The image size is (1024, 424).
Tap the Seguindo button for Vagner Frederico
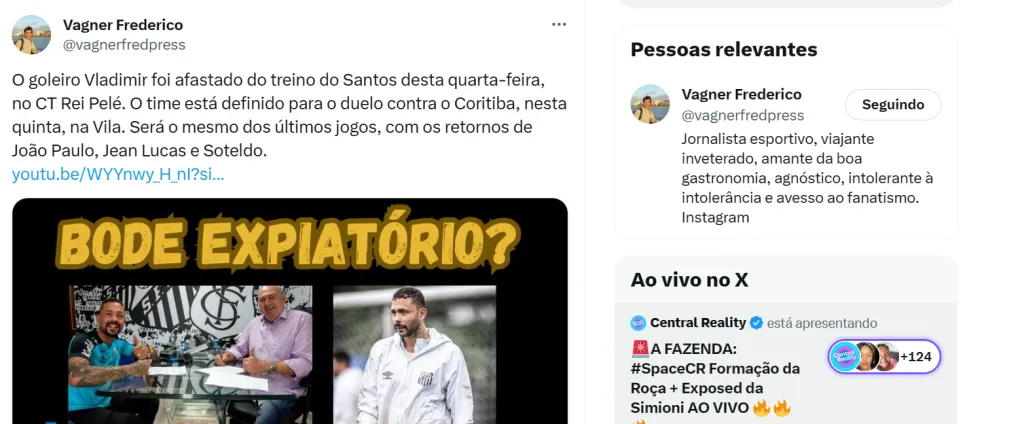point(893,105)
